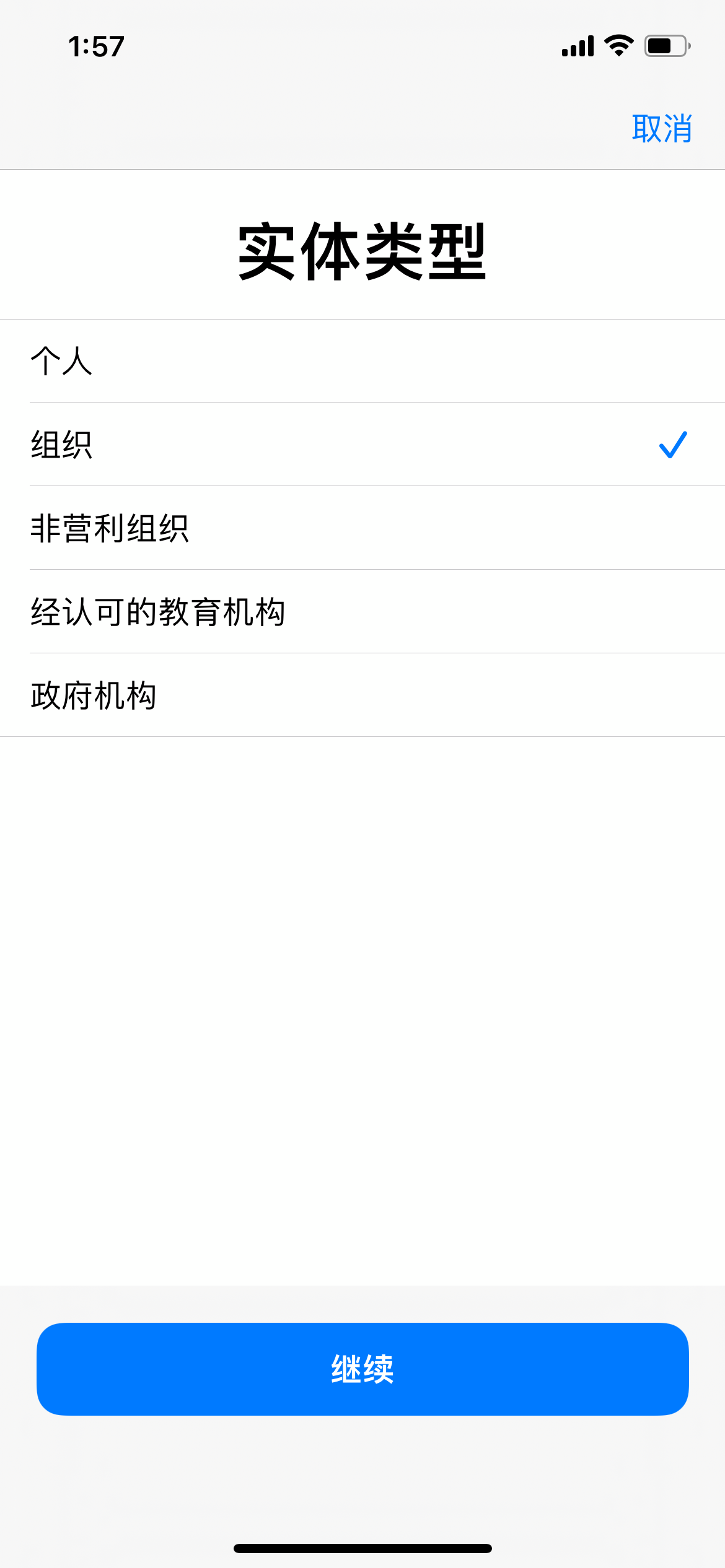Image resolution: width=725 pixels, height=1568 pixels.
Task: Choose 政府机构 entity type
Action: [x=362, y=695]
